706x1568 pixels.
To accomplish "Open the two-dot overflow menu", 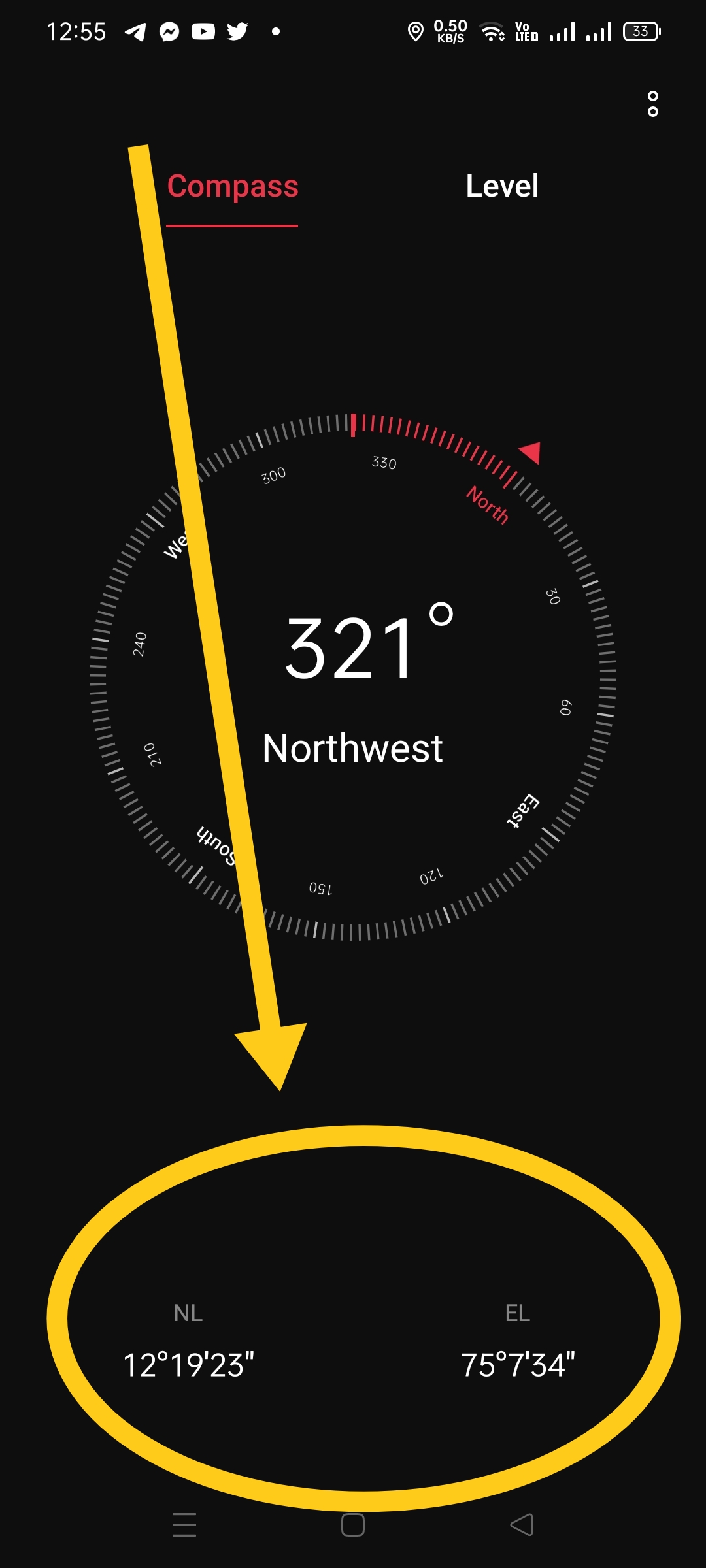I will tap(652, 104).
